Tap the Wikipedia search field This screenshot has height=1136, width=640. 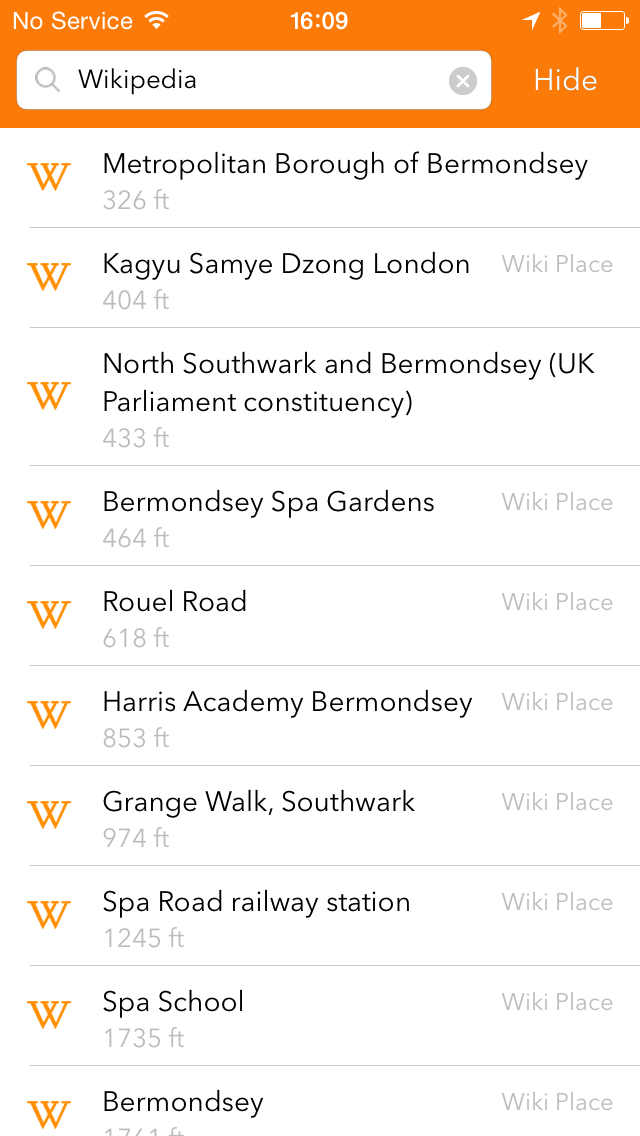(x=250, y=80)
